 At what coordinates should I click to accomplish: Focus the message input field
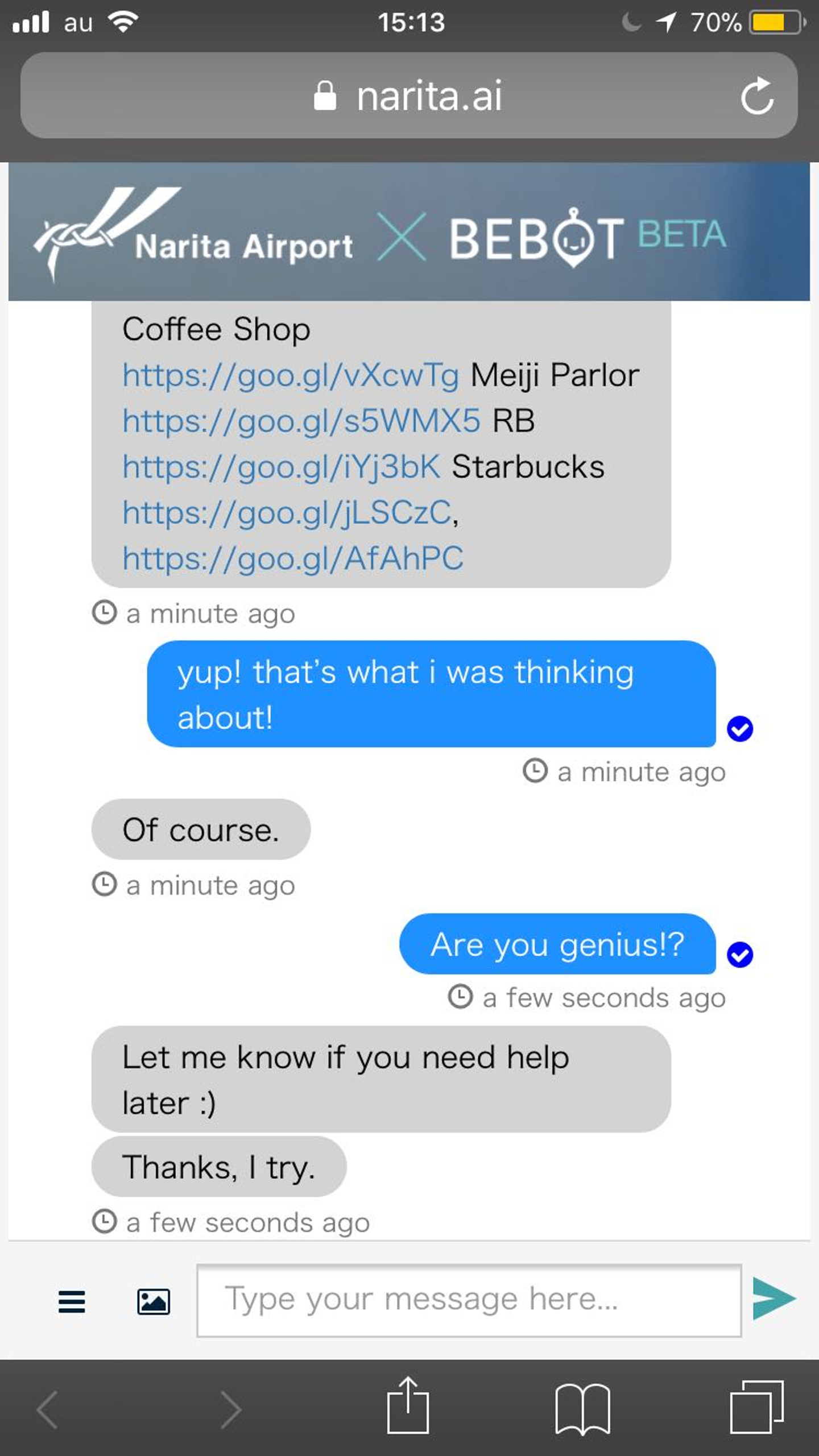click(x=469, y=1300)
